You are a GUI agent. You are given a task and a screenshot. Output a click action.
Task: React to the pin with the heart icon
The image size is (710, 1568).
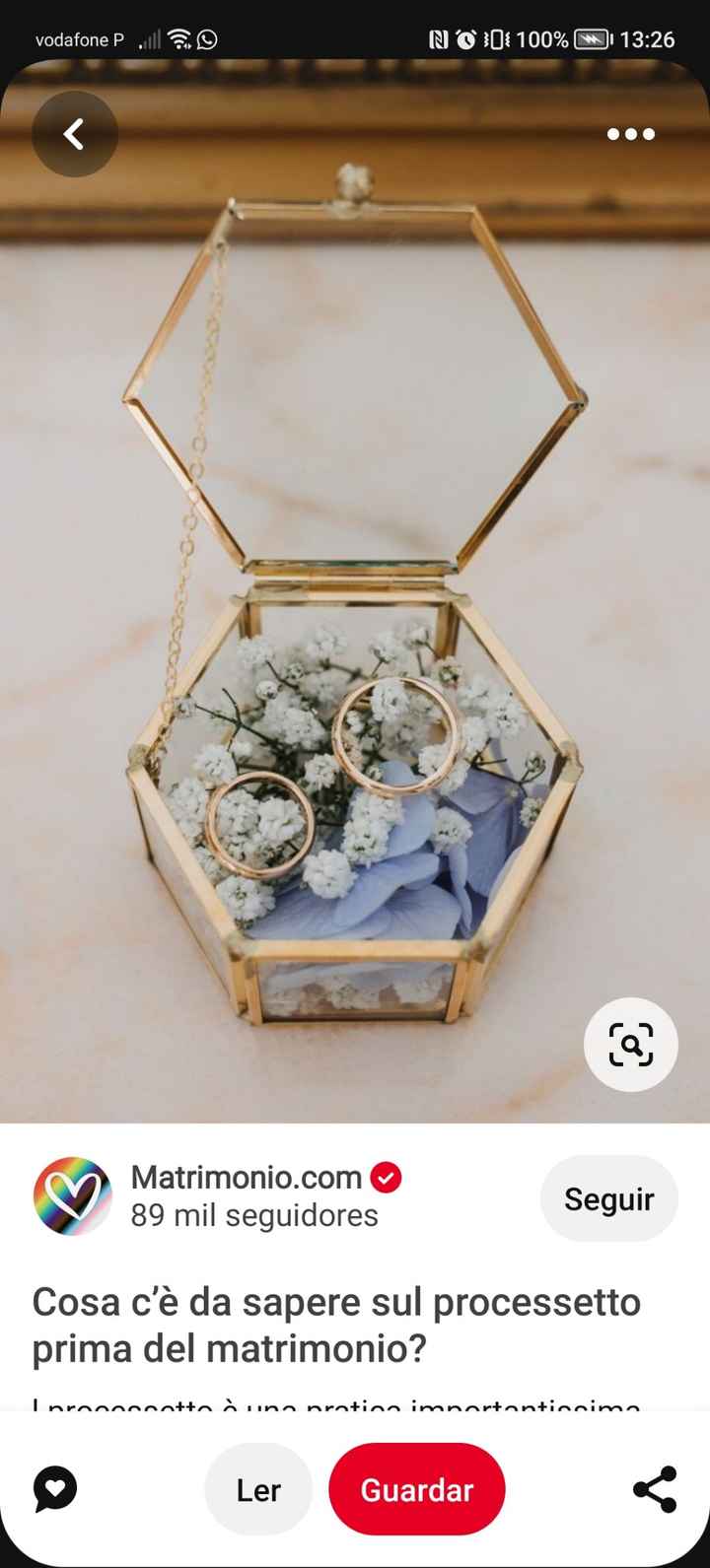(55, 1488)
